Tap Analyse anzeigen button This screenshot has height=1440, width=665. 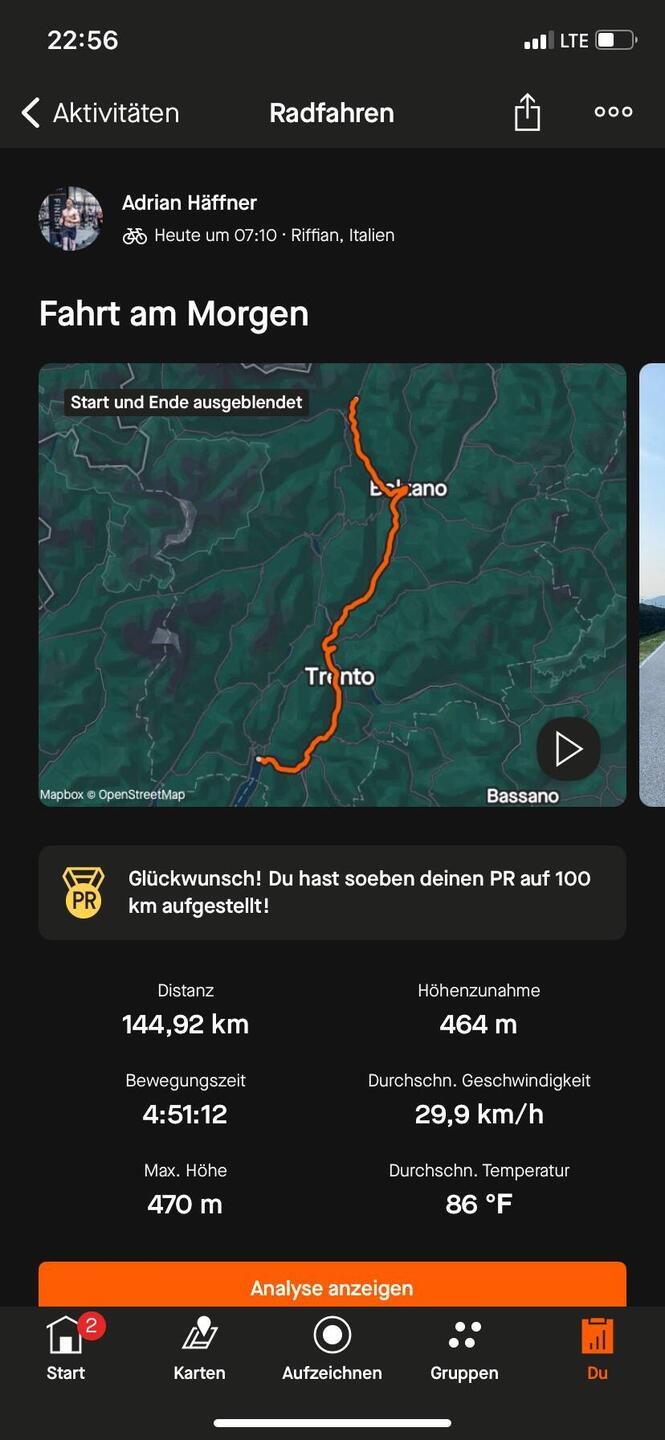pos(332,1285)
